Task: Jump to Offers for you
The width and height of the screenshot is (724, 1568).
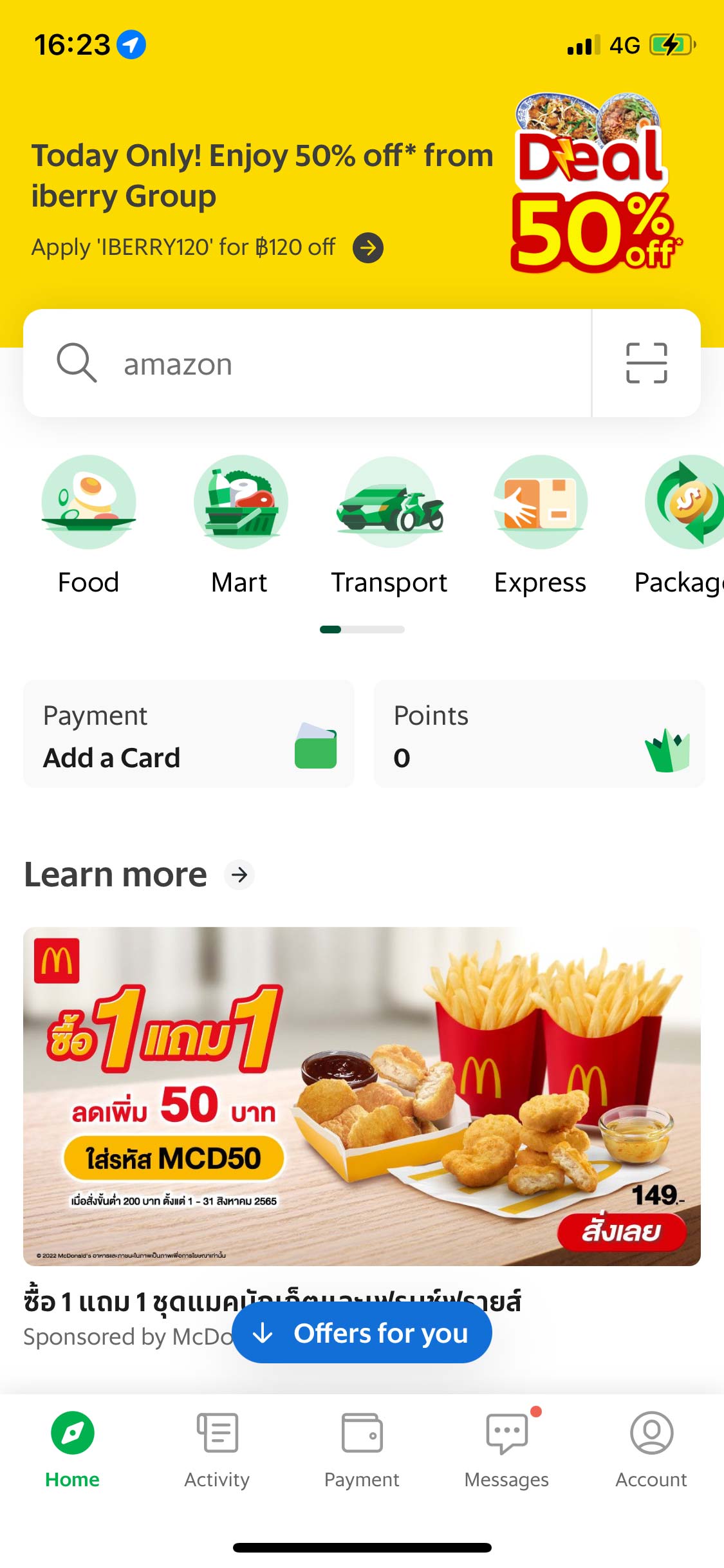Action: 362,1334
